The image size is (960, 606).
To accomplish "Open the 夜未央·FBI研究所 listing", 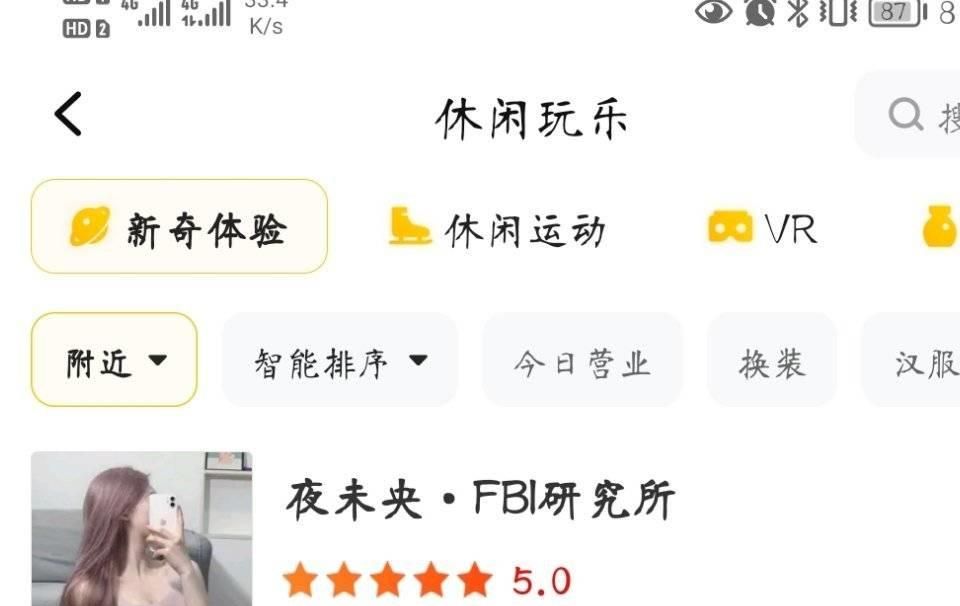I will pyautogui.click(x=480, y=500).
